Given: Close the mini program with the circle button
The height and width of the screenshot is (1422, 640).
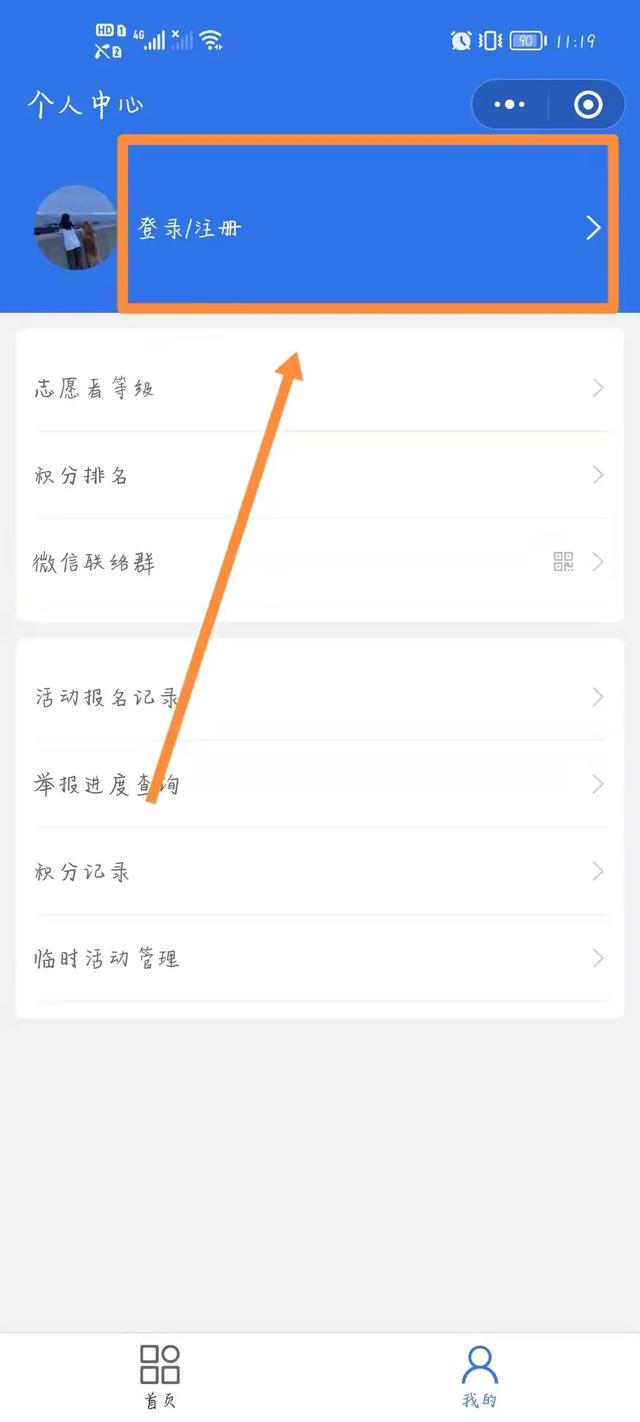Looking at the screenshot, I should (x=588, y=104).
